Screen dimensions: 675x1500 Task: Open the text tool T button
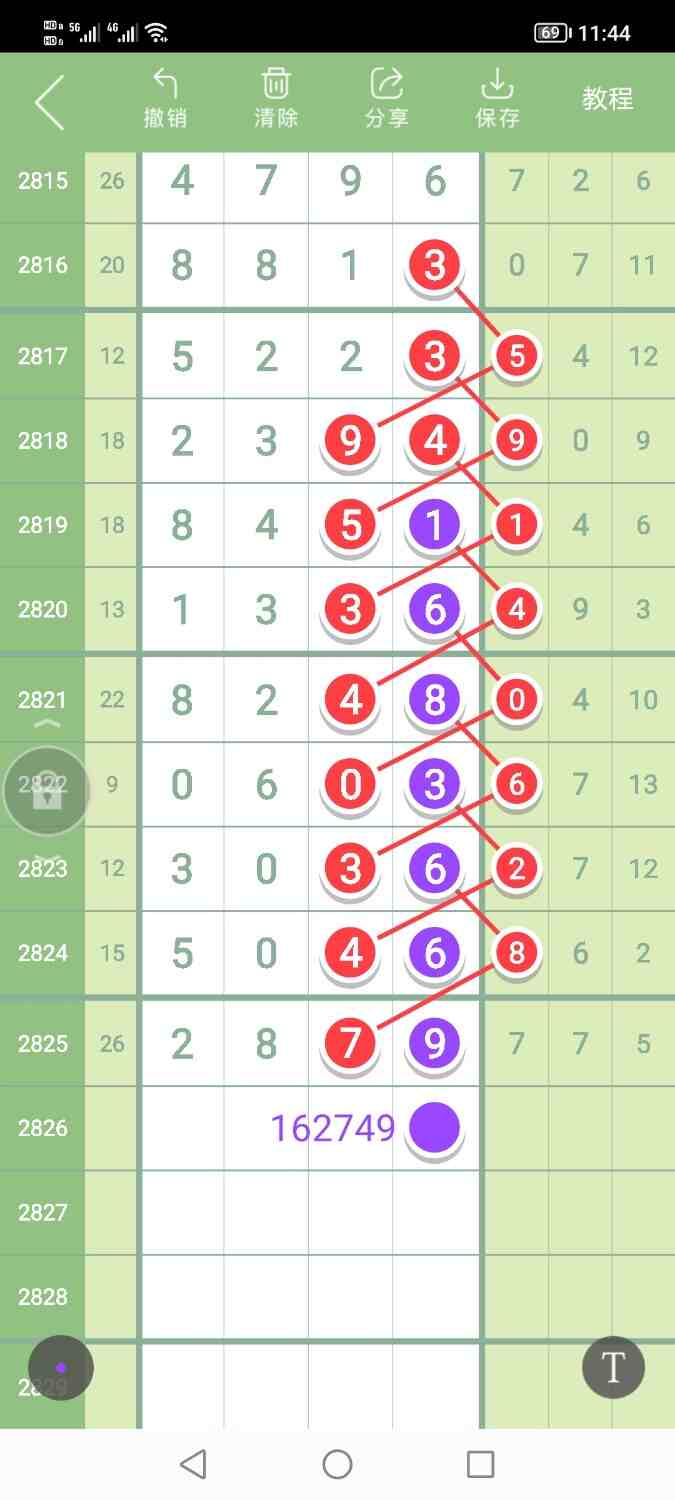tap(613, 1367)
